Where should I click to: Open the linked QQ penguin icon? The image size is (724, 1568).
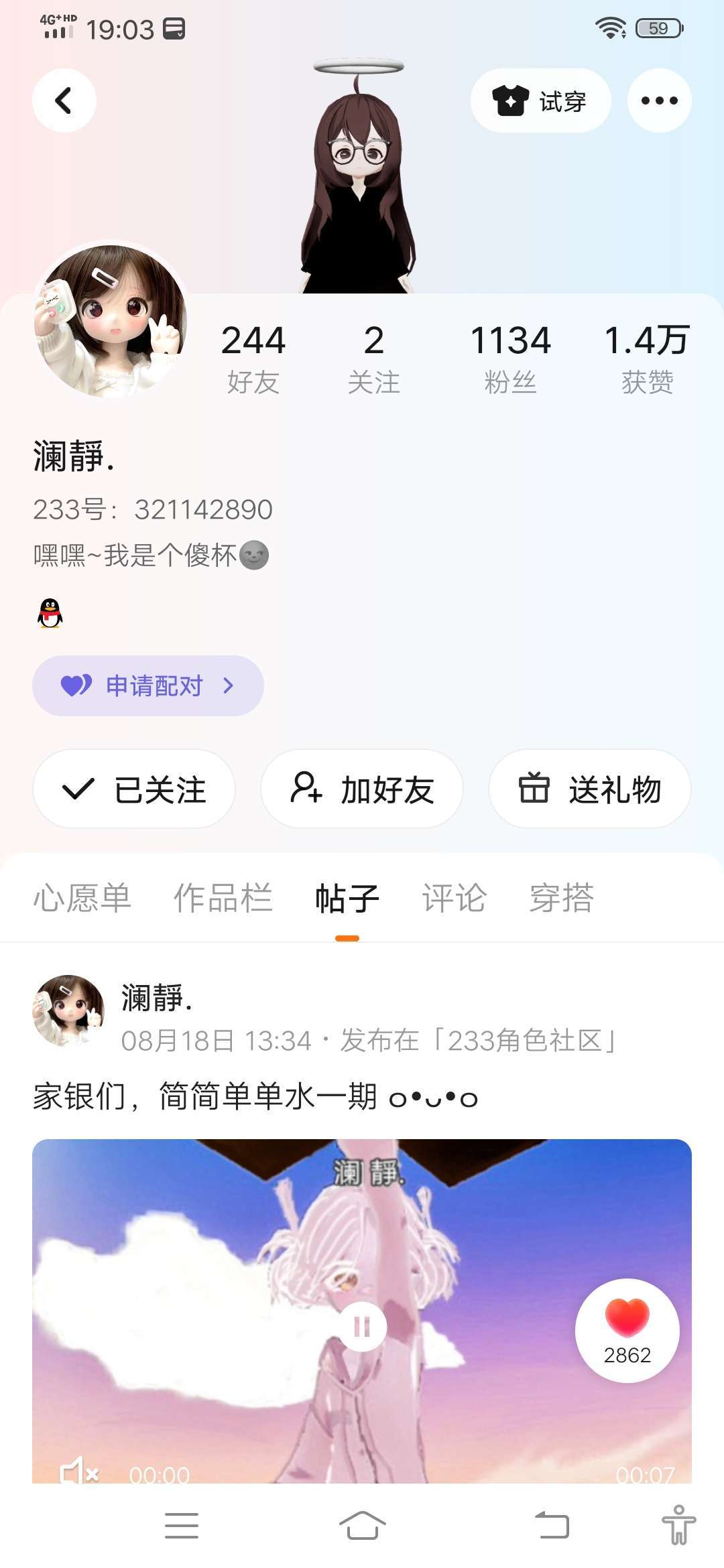coord(50,612)
